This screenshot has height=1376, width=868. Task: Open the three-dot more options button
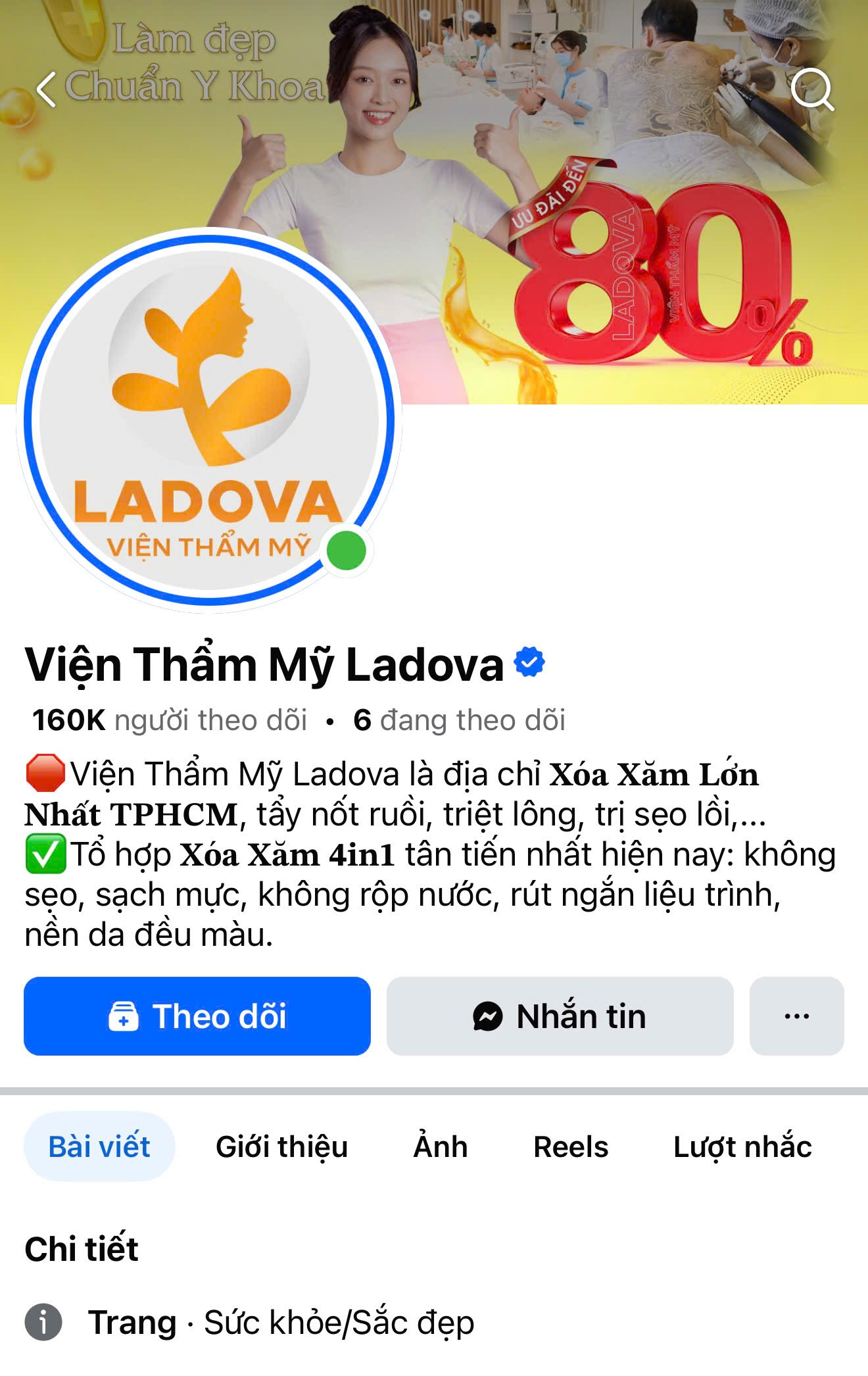796,1016
